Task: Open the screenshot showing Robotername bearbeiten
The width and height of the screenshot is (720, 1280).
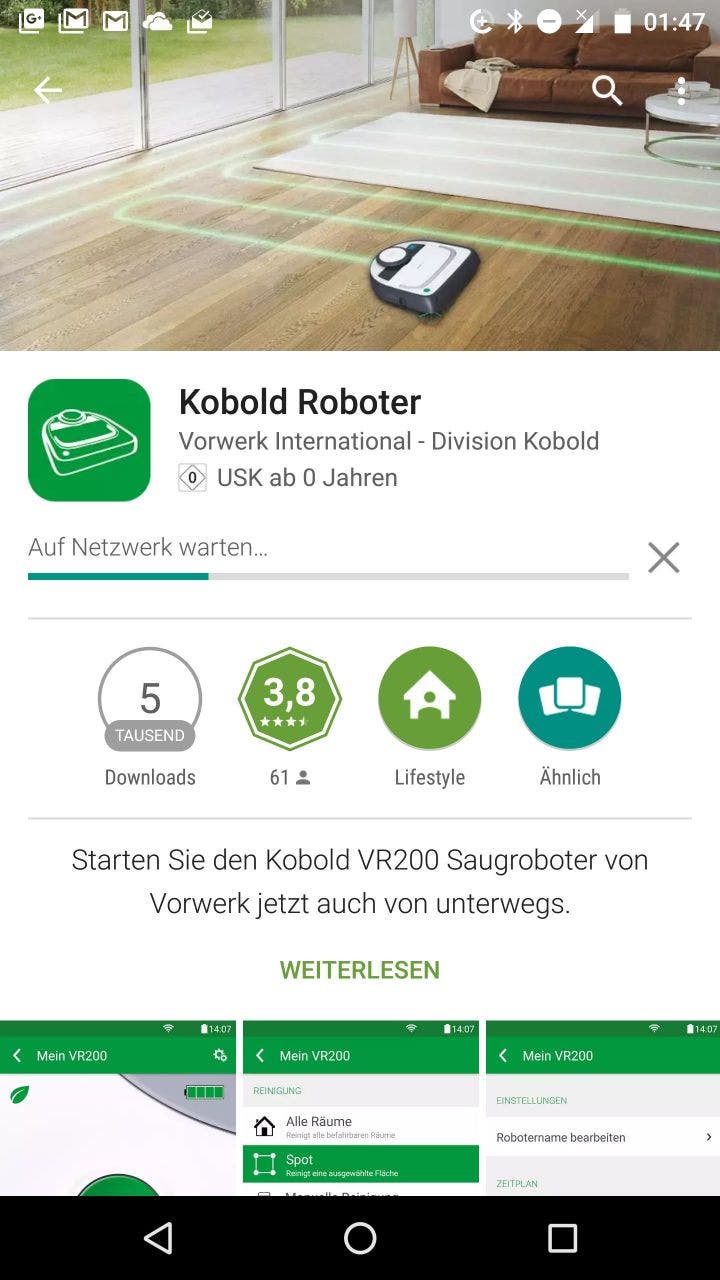Action: (603, 1108)
